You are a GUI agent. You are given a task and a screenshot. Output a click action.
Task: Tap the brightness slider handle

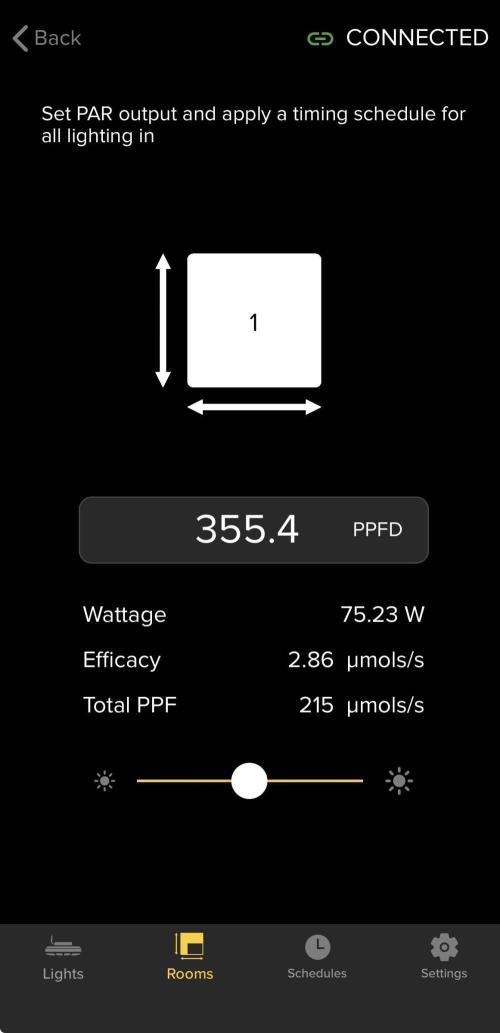point(249,781)
